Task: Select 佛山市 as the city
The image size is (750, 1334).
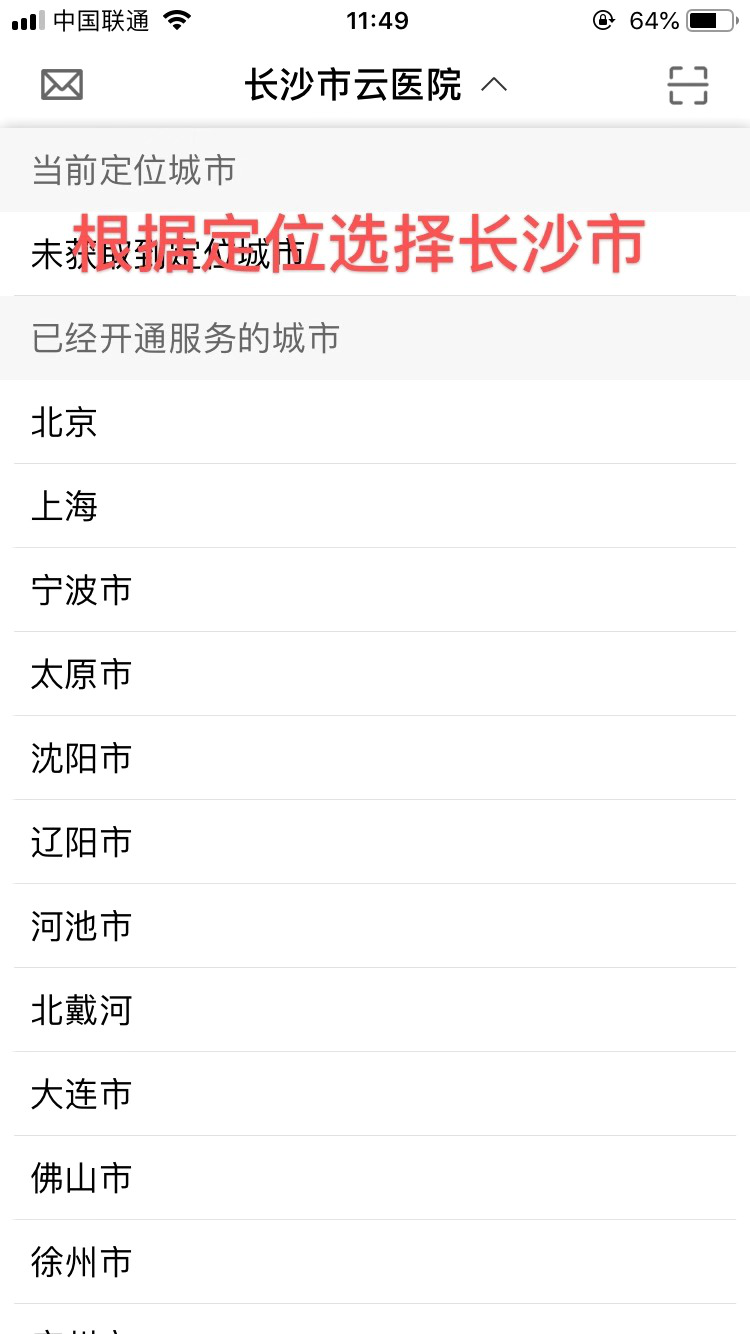Action: [82, 1178]
